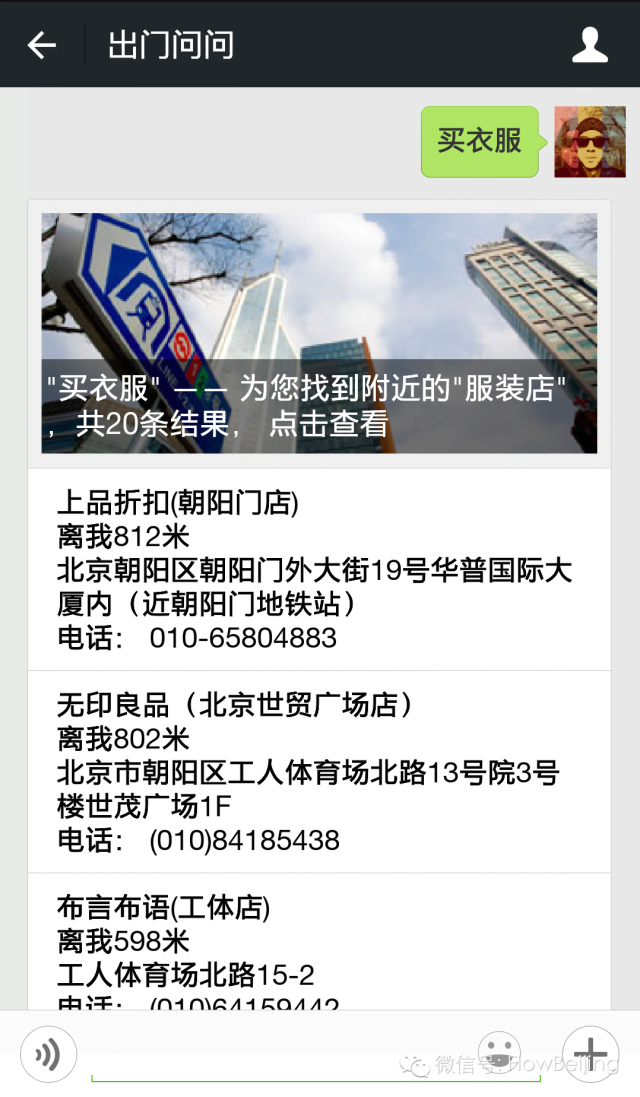Open 上品折扣(朝阳门店) result
The height and width of the screenshot is (1097, 640).
coord(319,569)
